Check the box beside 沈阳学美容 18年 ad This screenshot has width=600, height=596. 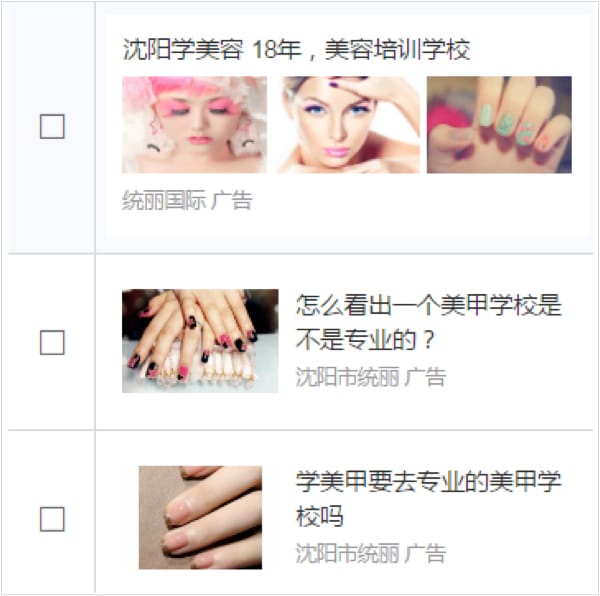pos(52,126)
